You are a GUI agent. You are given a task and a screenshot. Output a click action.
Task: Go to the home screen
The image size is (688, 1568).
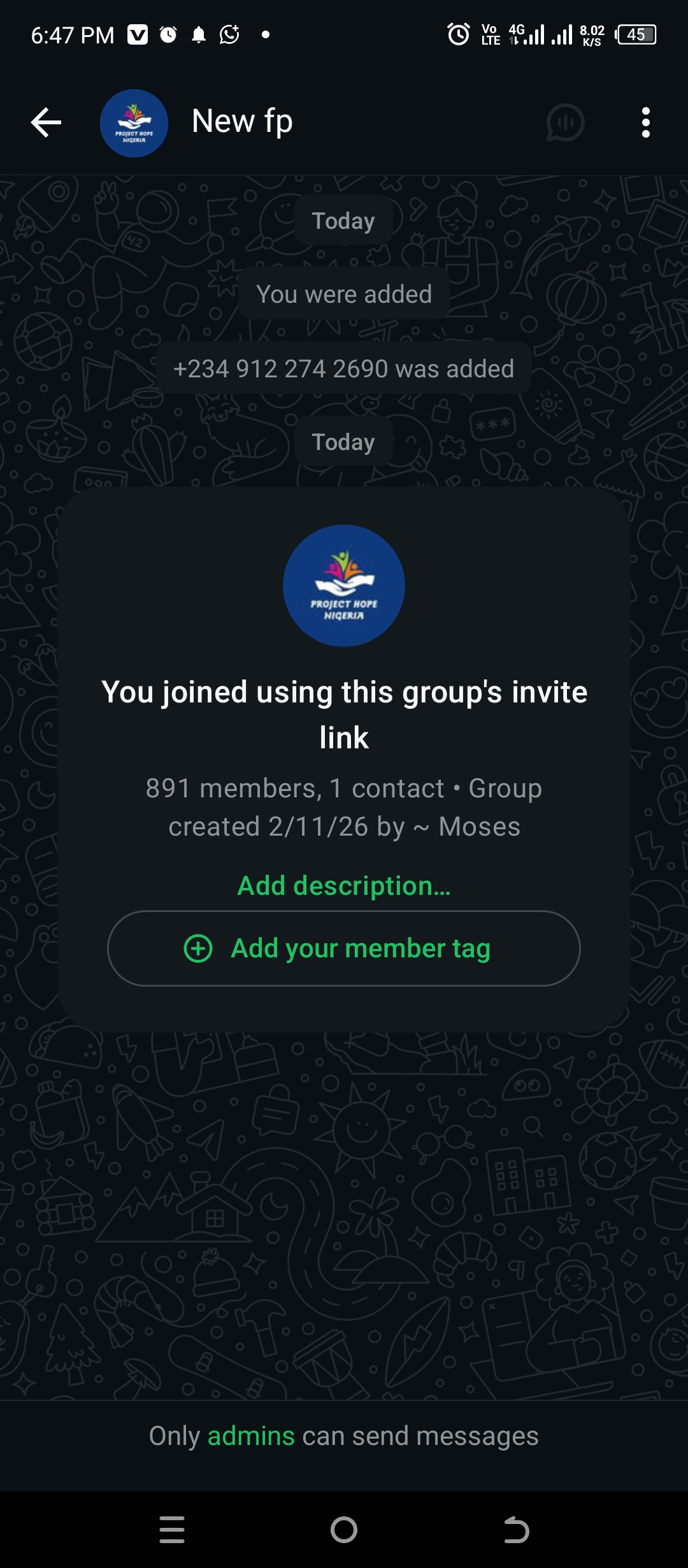344,1530
